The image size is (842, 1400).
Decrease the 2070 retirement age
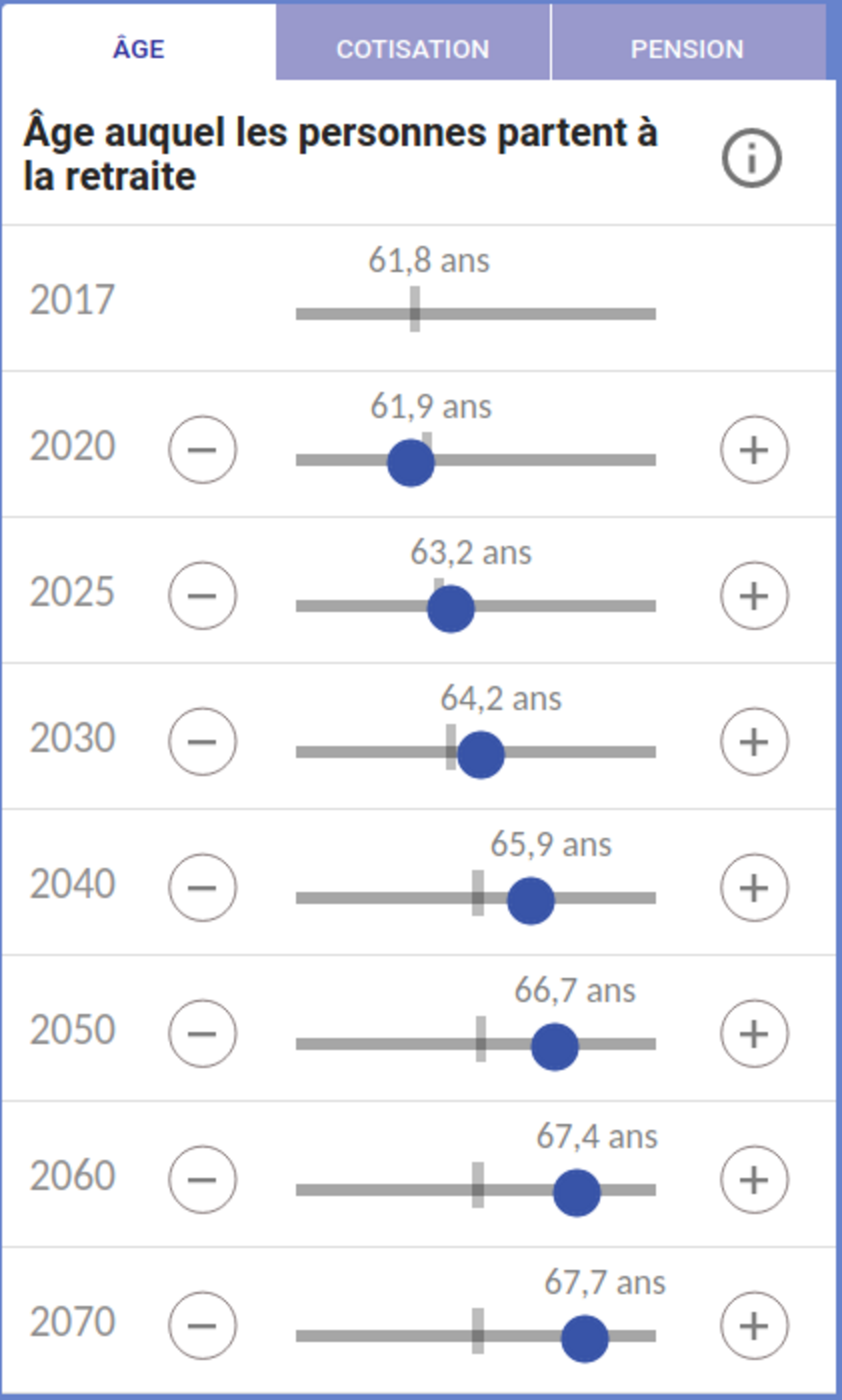click(x=202, y=1325)
